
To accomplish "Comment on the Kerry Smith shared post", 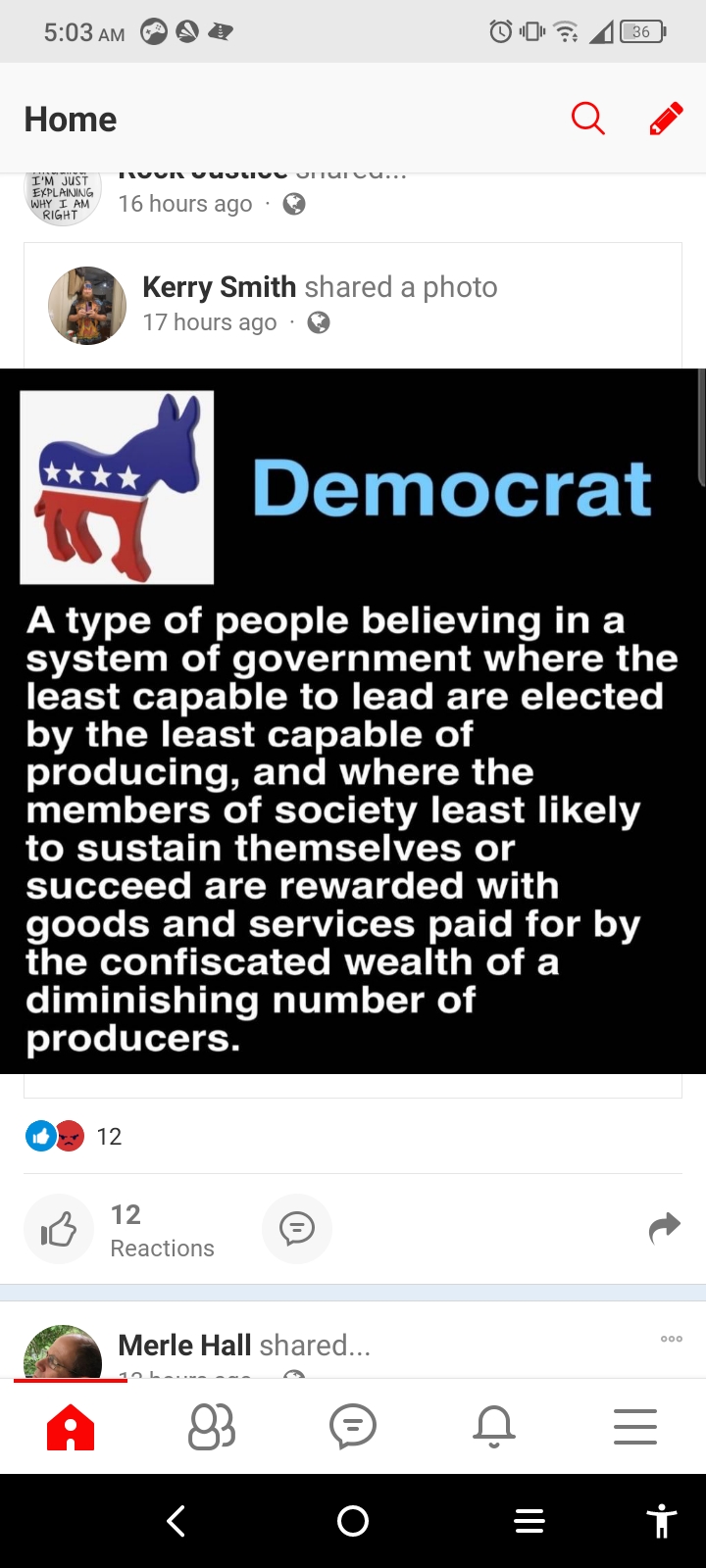I will coord(297,1228).
